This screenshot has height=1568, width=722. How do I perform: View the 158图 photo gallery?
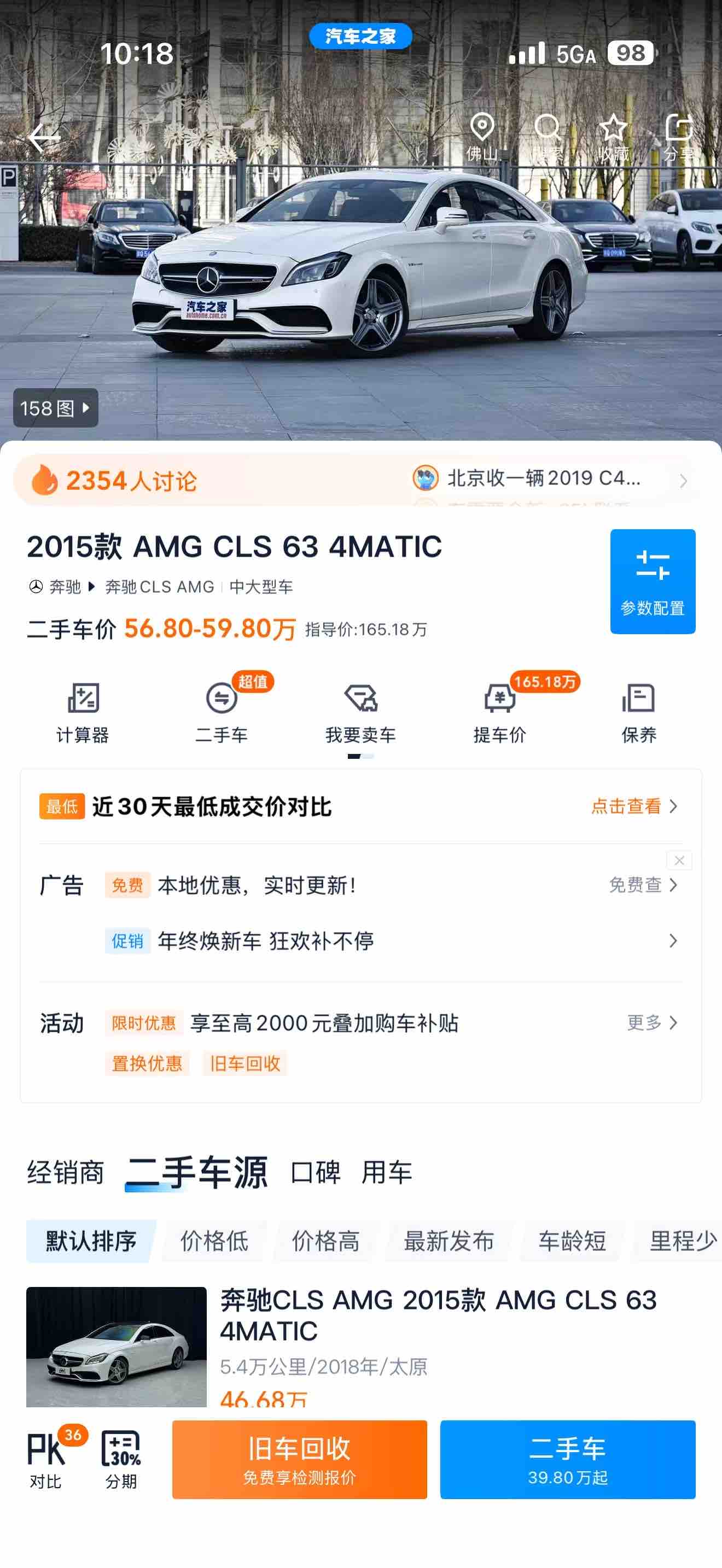[x=55, y=408]
